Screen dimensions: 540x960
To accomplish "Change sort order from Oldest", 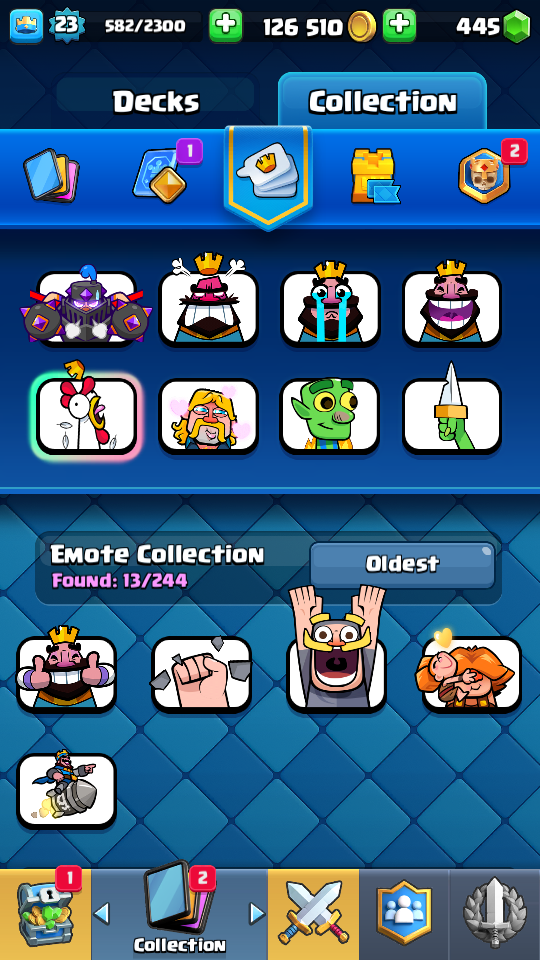I will point(402,564).
